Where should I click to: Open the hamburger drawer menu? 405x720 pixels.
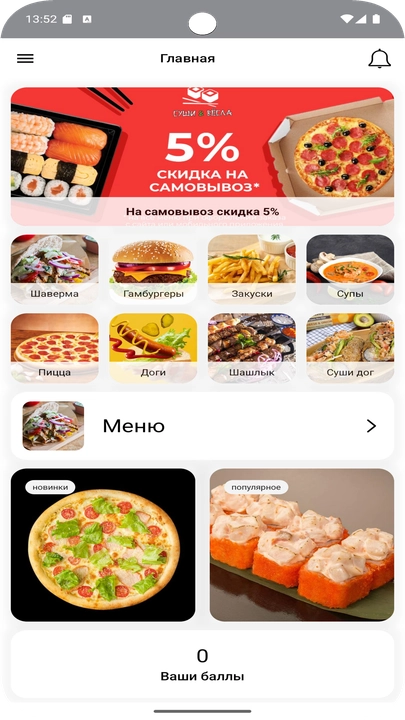click(25, 59)
